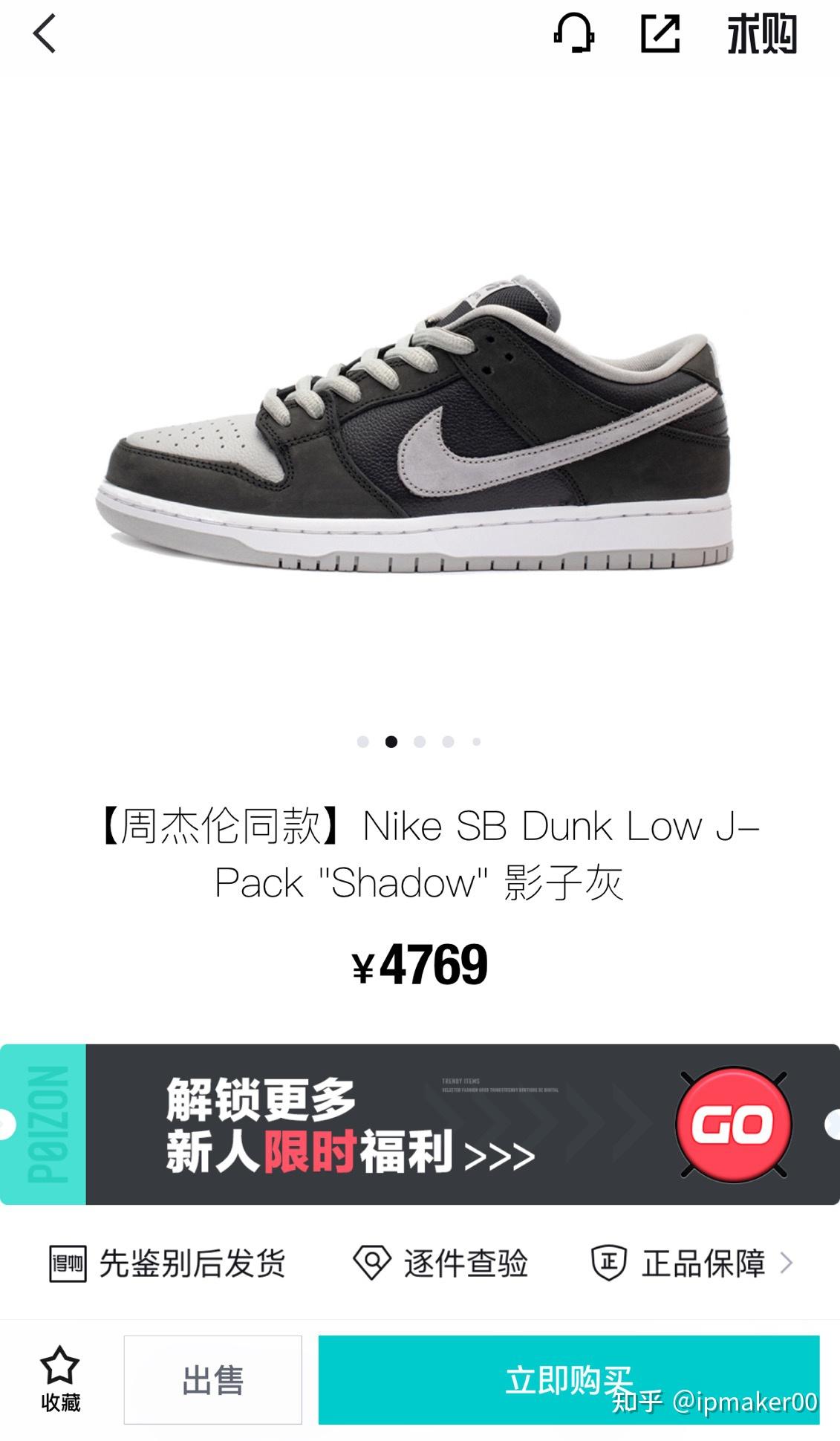Open the 求购 option at top right
The height and width of the screenshot is (1441, 840).
[762, 36]
